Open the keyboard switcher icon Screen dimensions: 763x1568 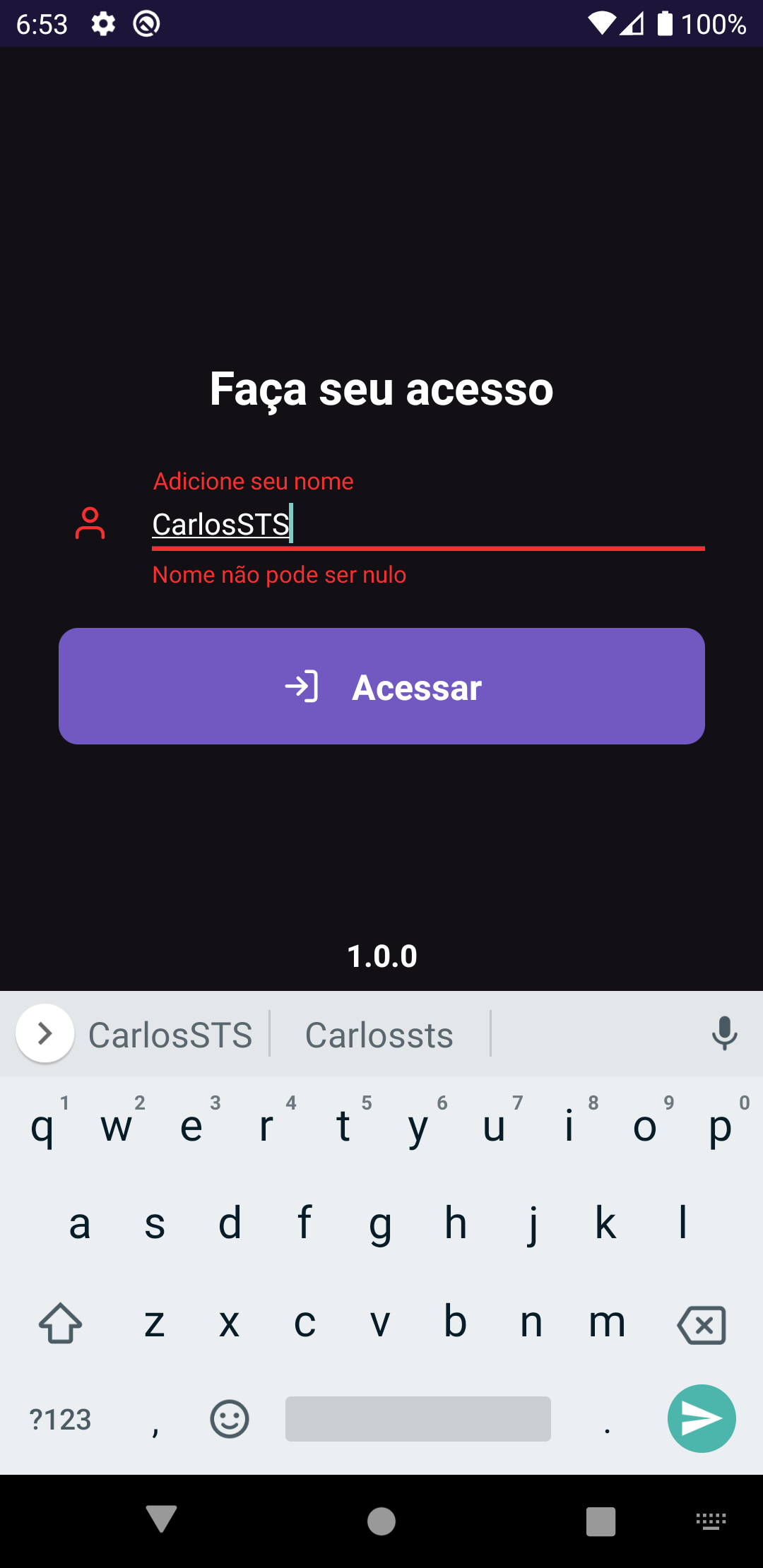point(711,1521)
